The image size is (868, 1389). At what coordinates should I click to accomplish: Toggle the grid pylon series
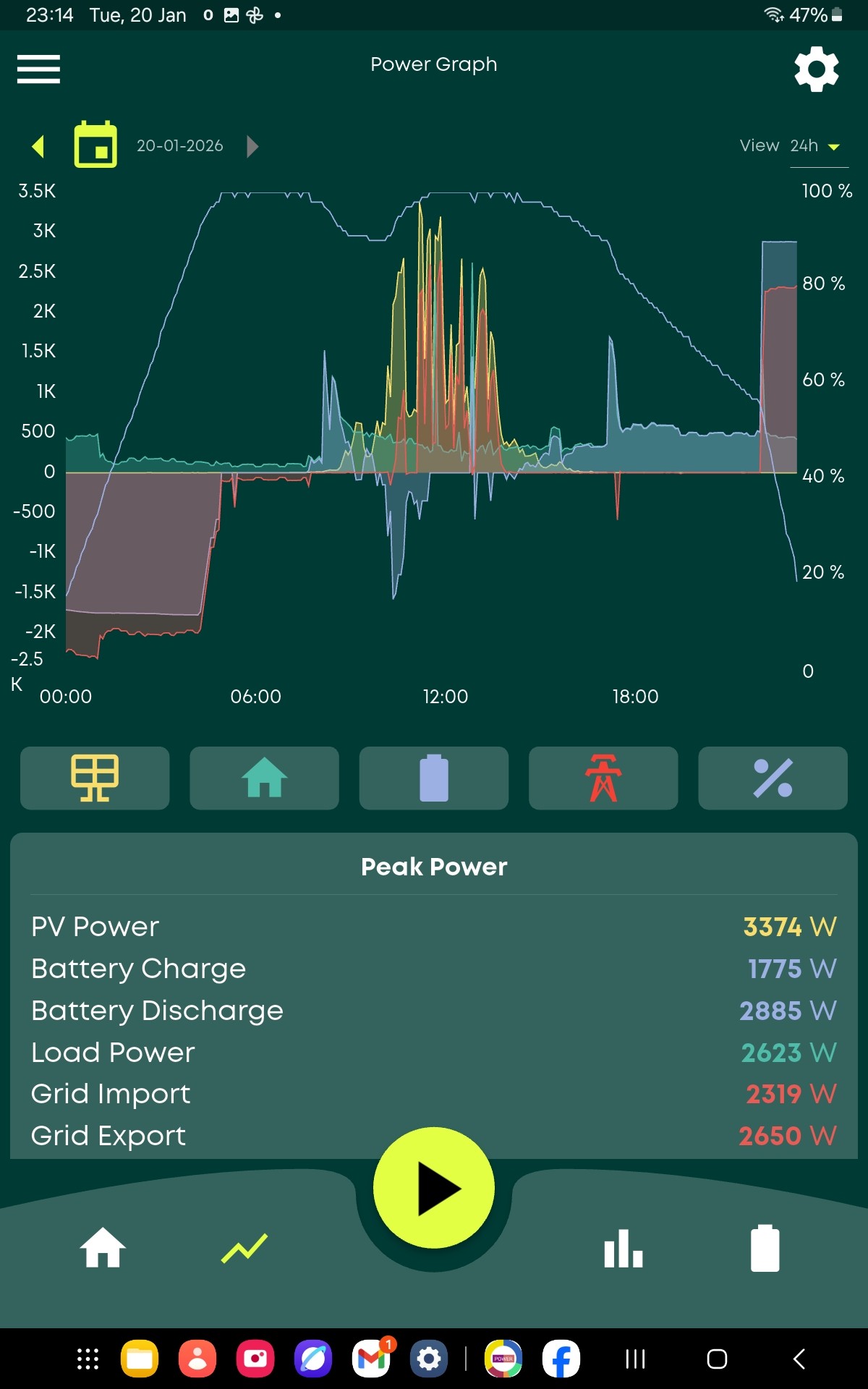[603, 778]
